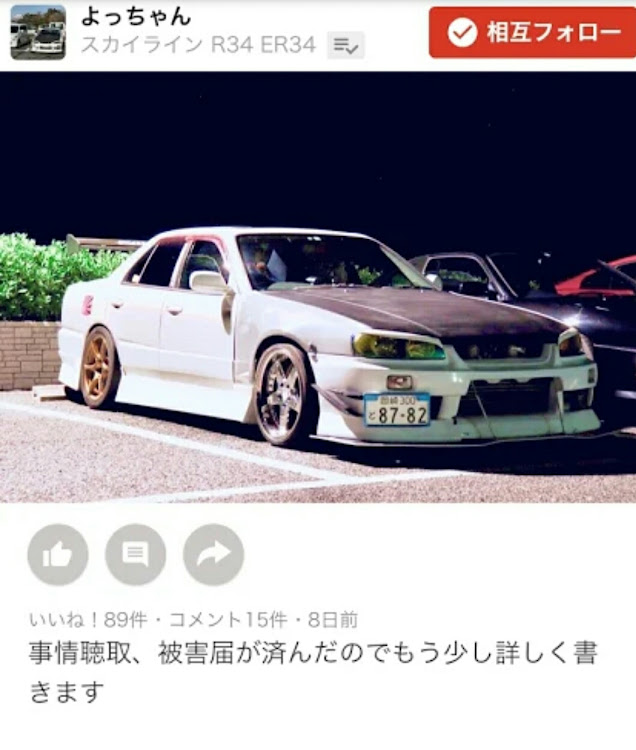Open the comments on this post
Screen dimensions: 636x750
[x=135, y=555]
